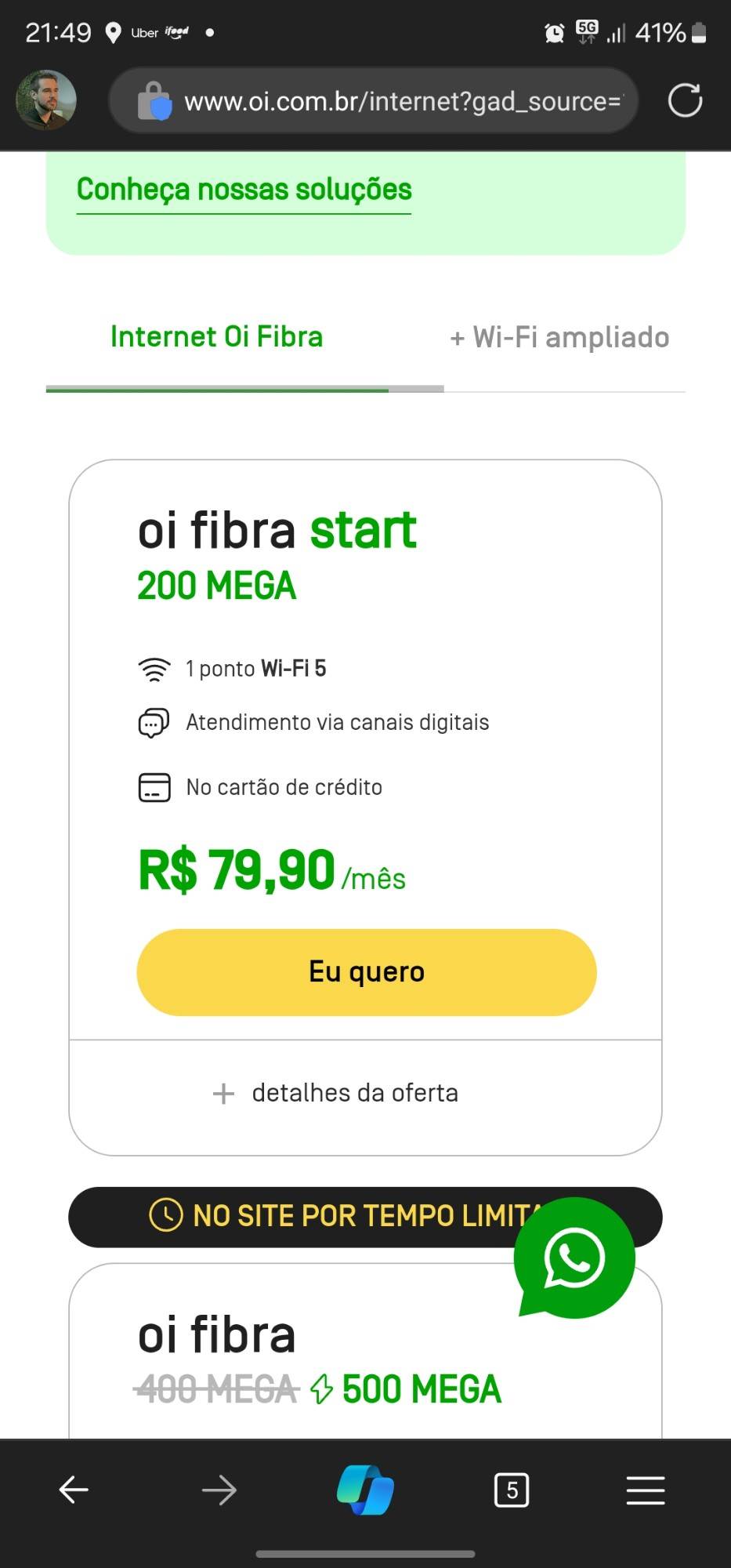Expand detalhes da oferta
This screenshot has height=1568, width=731.
(336, 1093)
